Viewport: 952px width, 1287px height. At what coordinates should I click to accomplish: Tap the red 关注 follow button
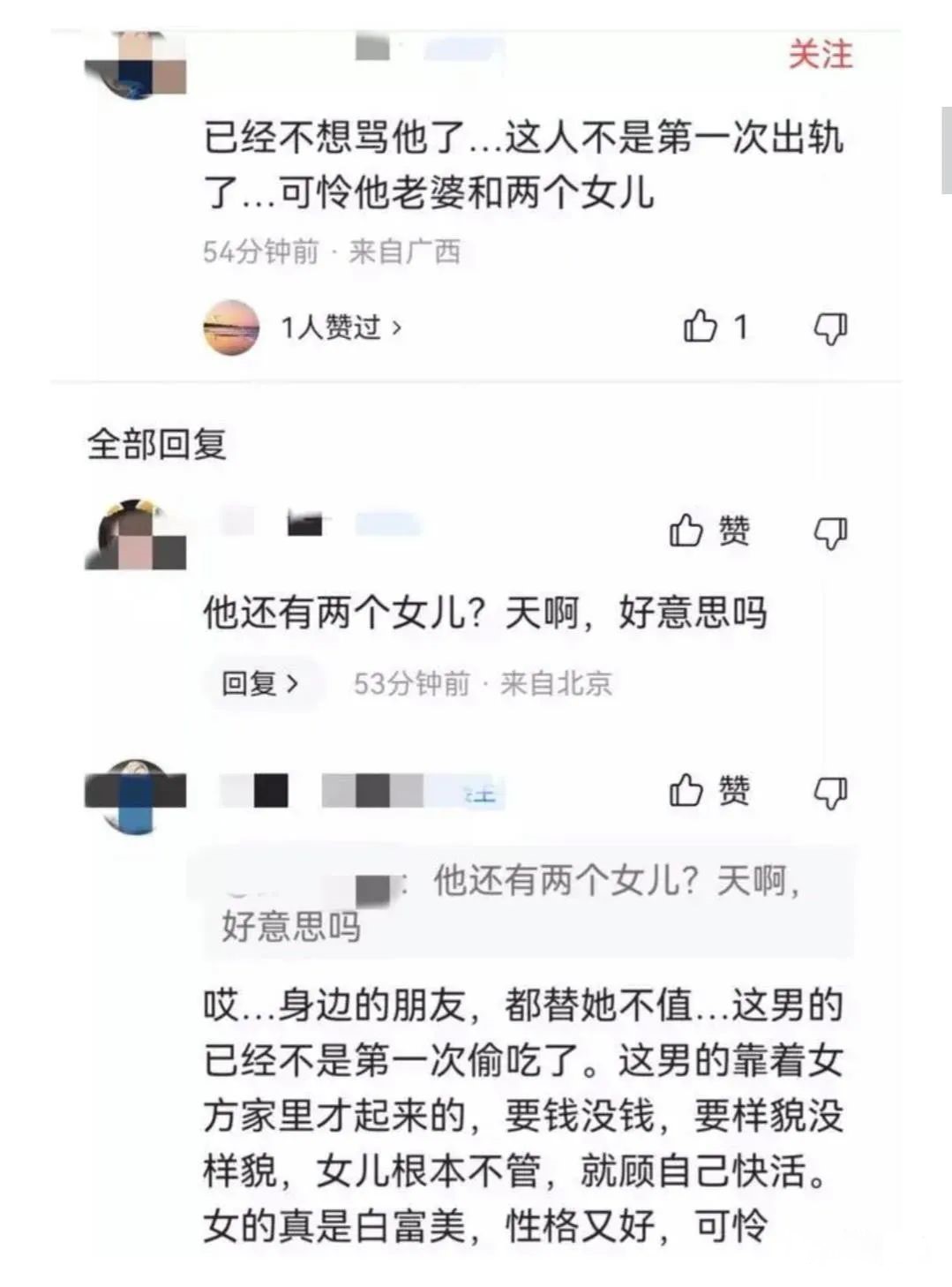[x=820, y=55]
